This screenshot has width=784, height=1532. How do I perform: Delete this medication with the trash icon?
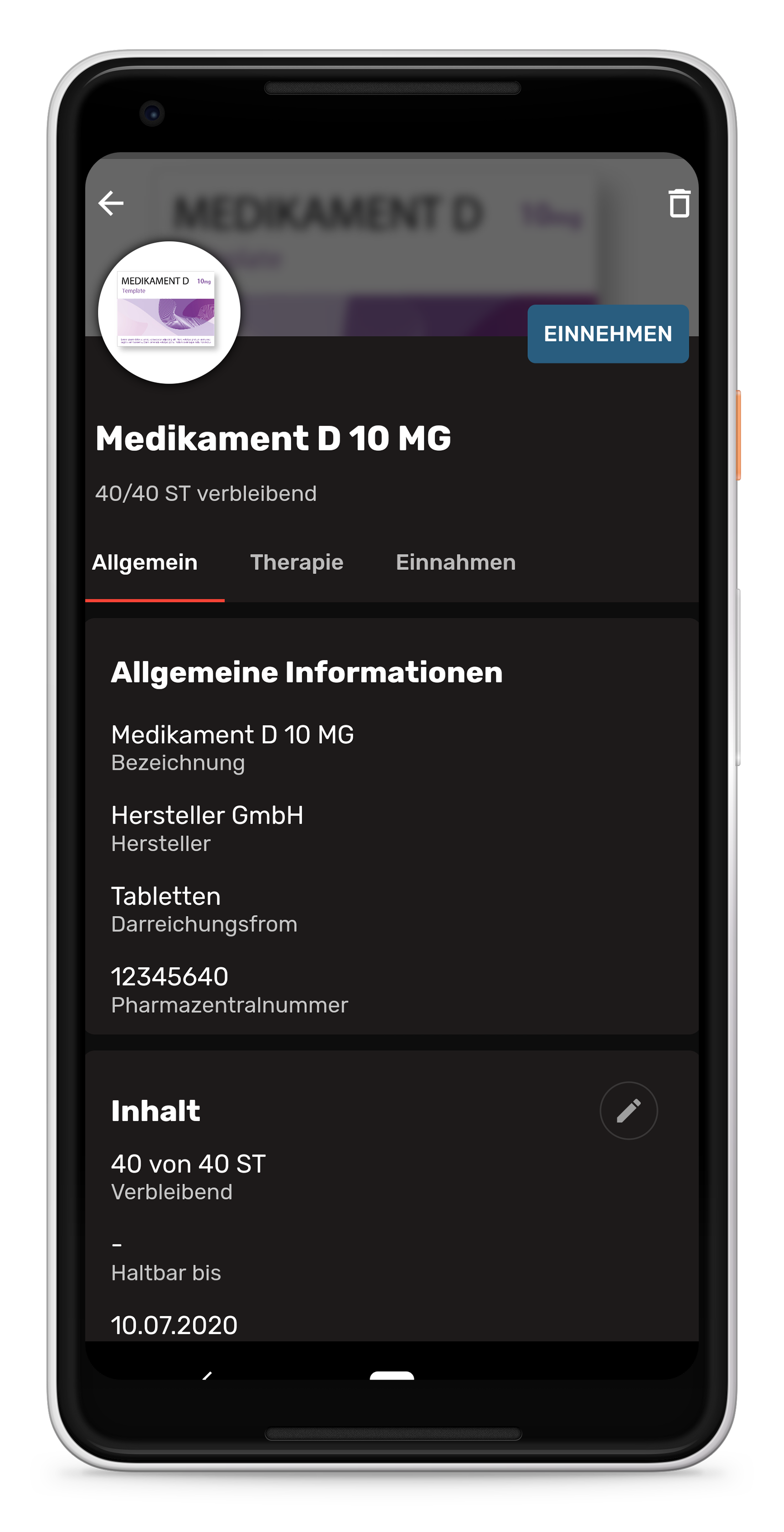coord(679,203)
